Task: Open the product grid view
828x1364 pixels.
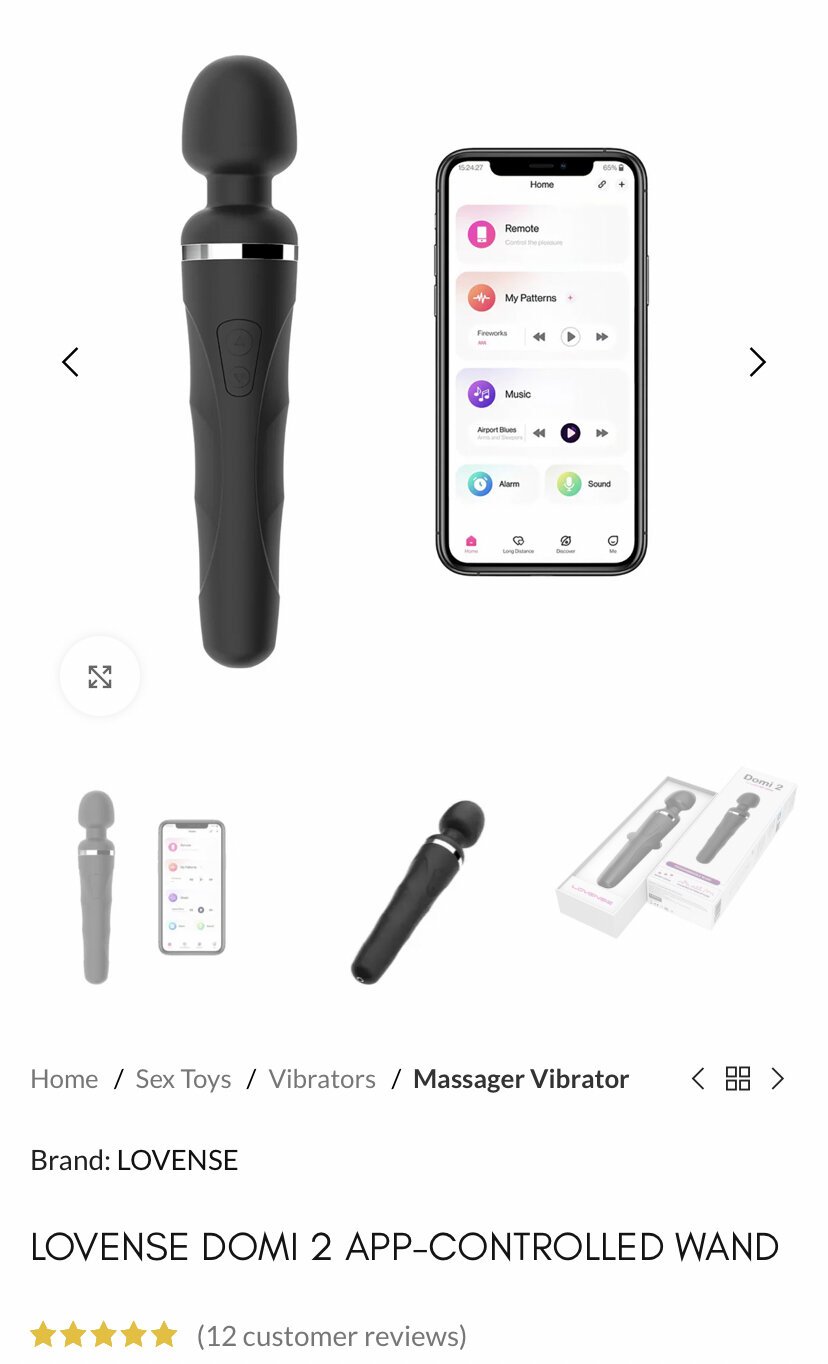Action: (x=738, y=1079)
